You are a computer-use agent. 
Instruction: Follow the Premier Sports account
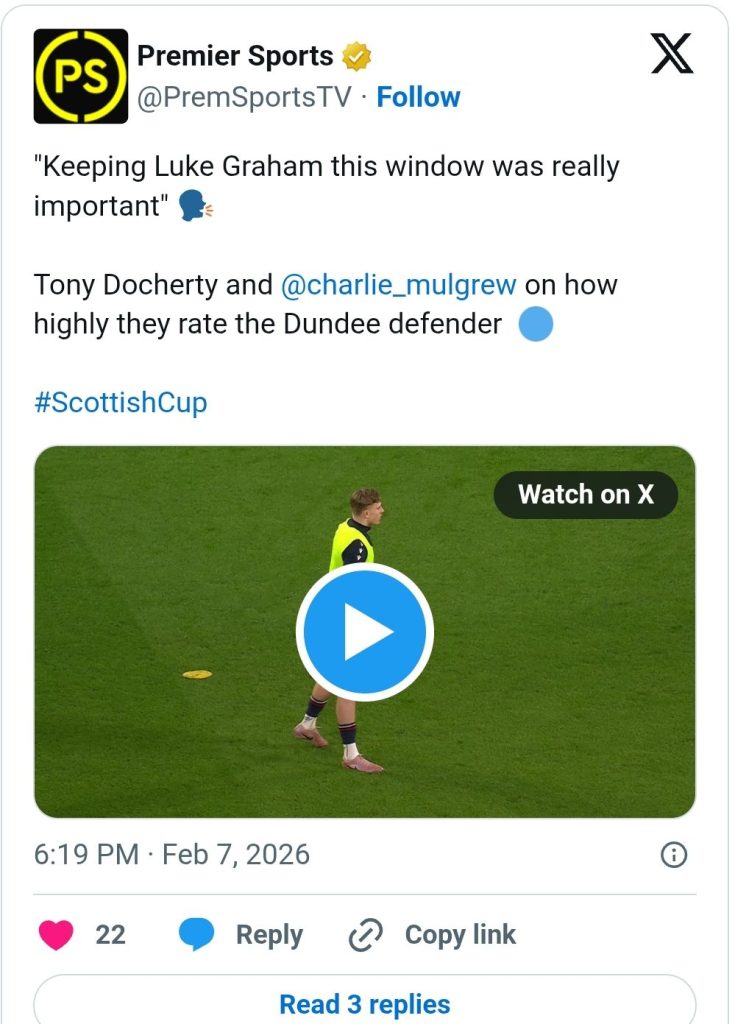click(418, 97)
